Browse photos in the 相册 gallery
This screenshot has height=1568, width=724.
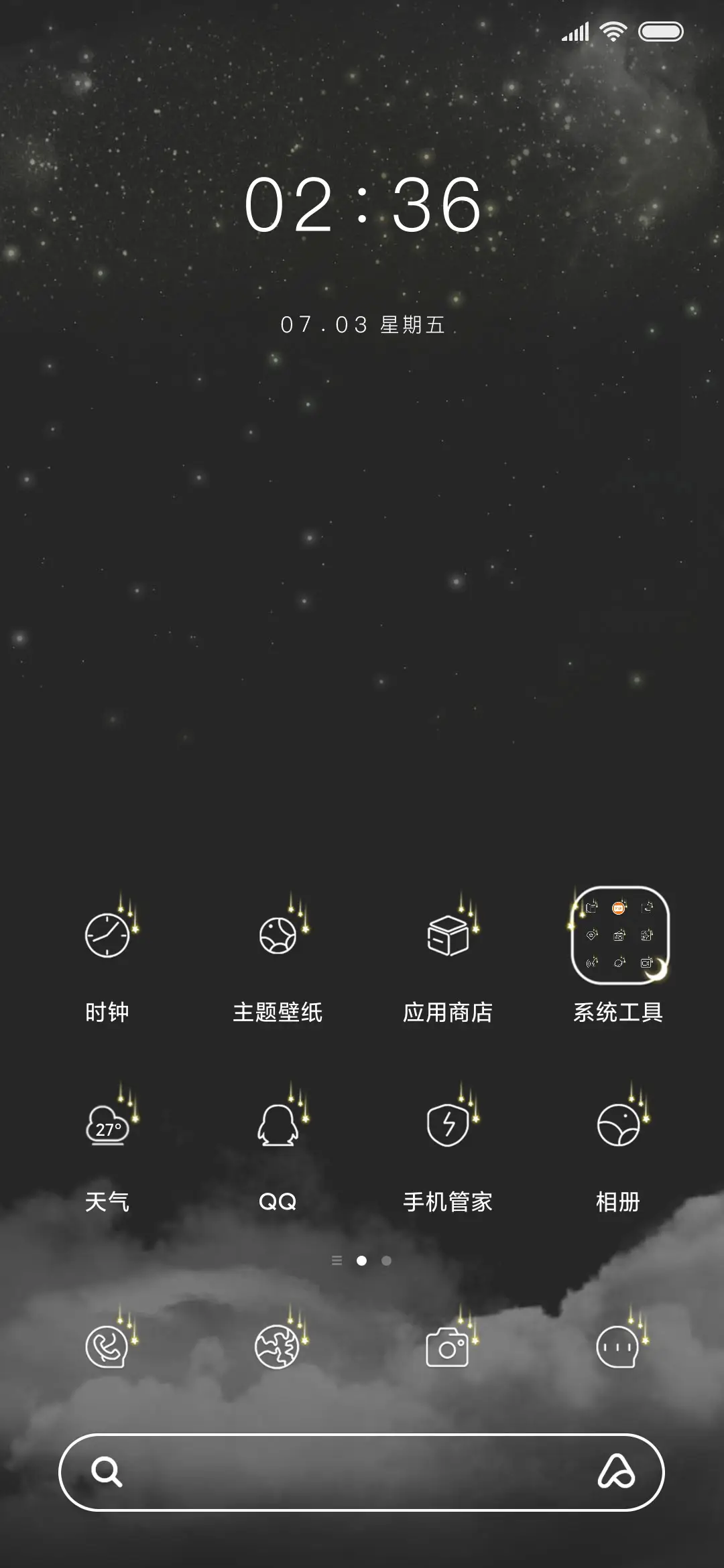pyautogui.click(x=617, y=1124)
